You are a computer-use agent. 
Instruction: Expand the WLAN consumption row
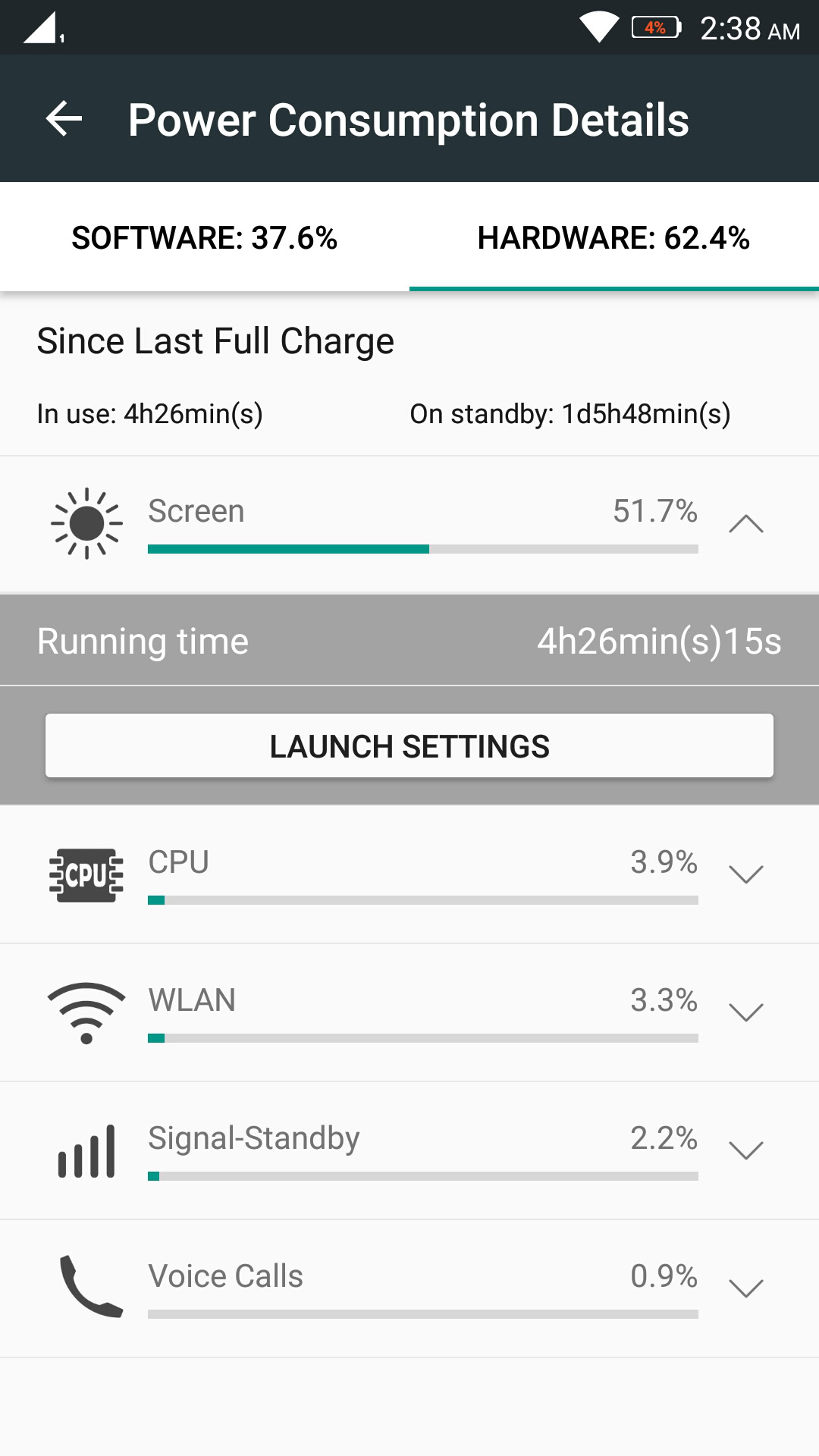click(745, 1012)
